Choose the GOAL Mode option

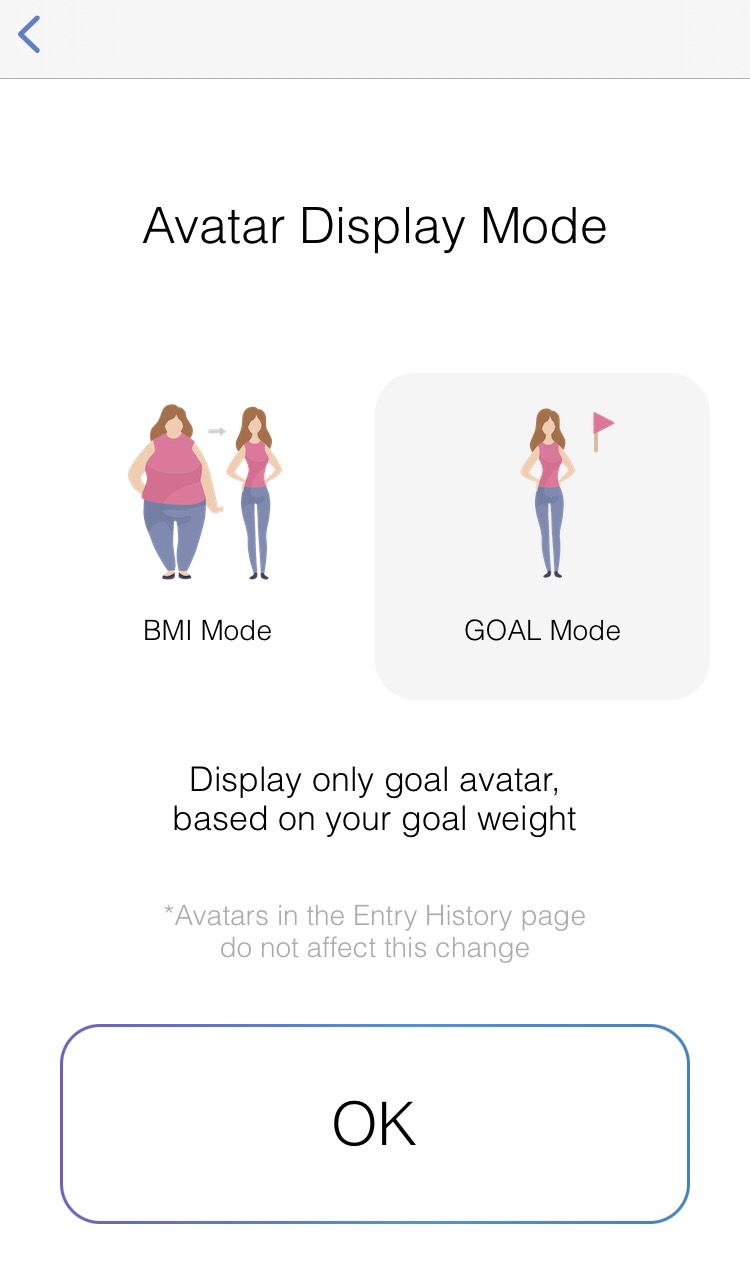pyautogui.click(x=542, y=535)
